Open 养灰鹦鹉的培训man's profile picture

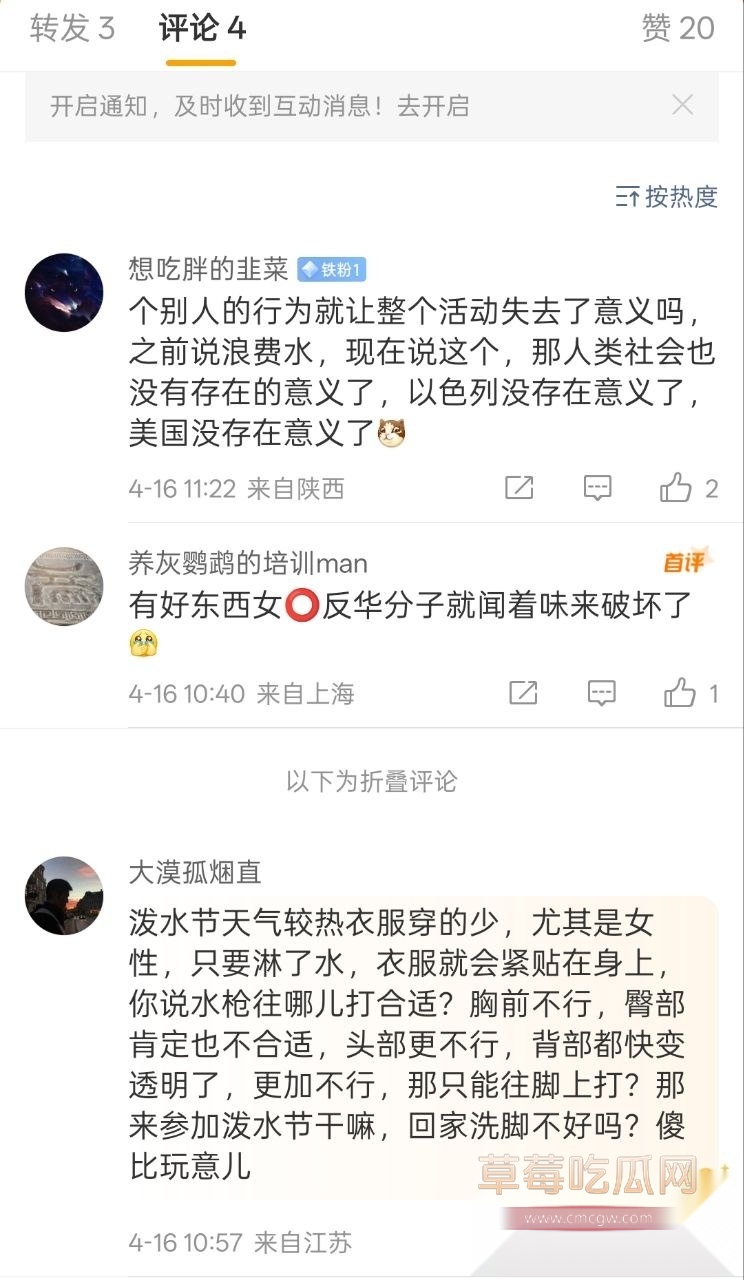(64, 586)
